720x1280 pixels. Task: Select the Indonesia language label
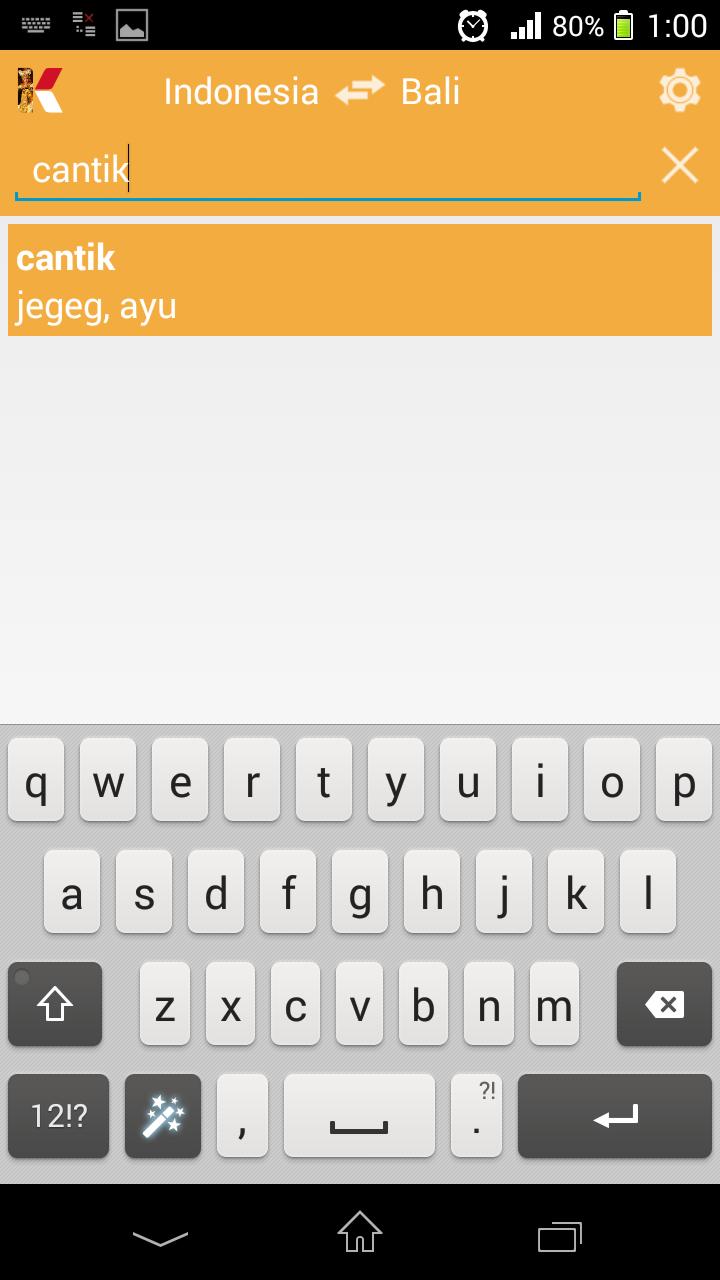pyautogui.click(x=240, y=91)
